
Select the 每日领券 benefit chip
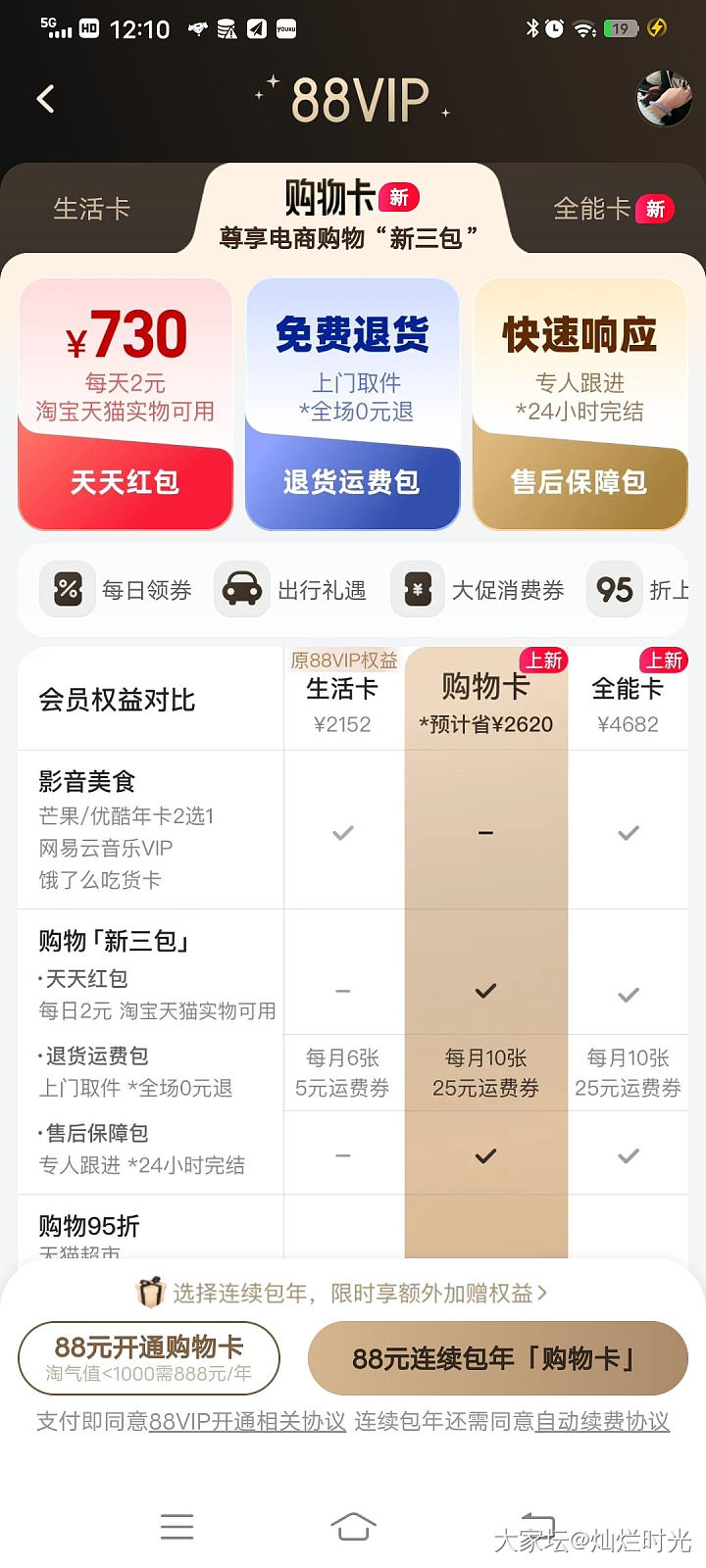tap(117, 590)
